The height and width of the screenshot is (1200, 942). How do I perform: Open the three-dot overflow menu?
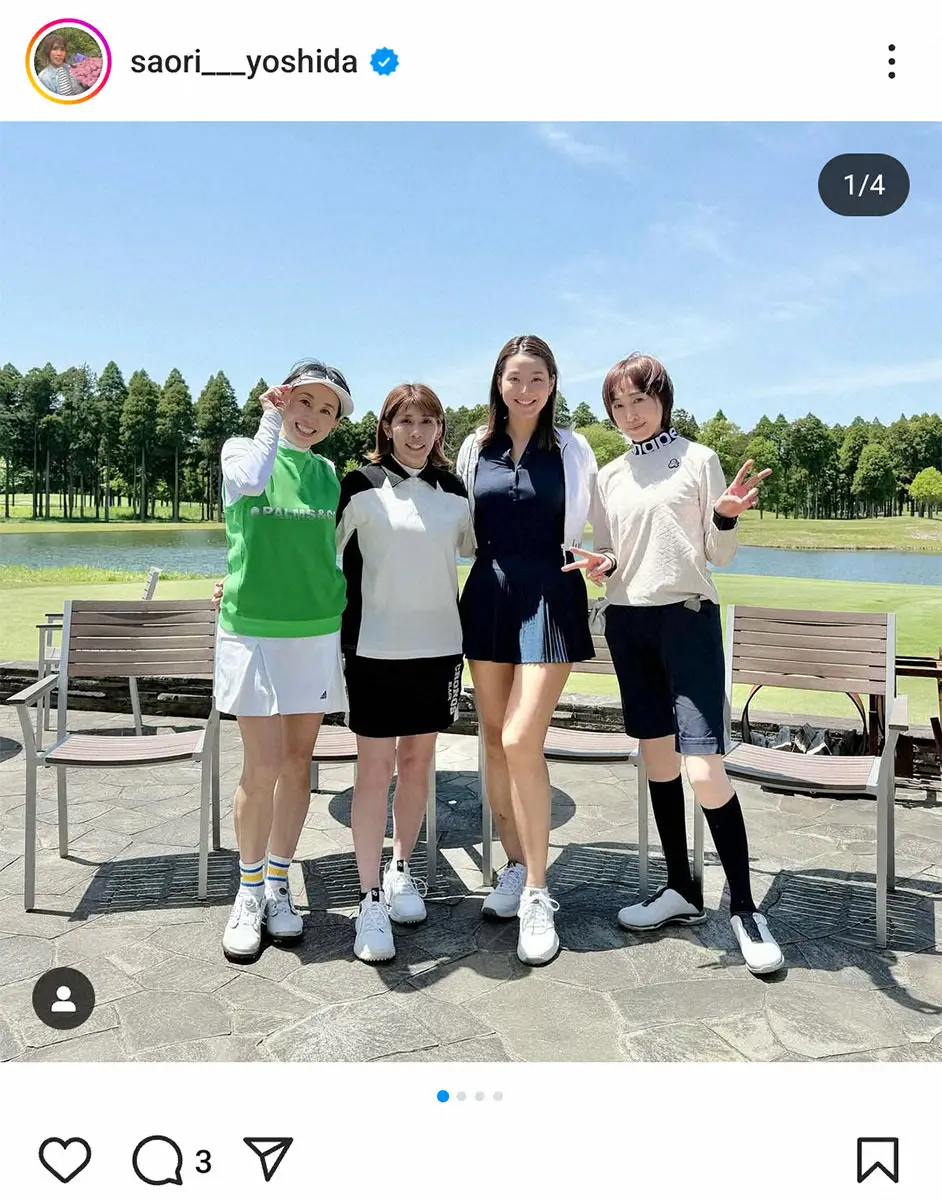coord(891,62)
